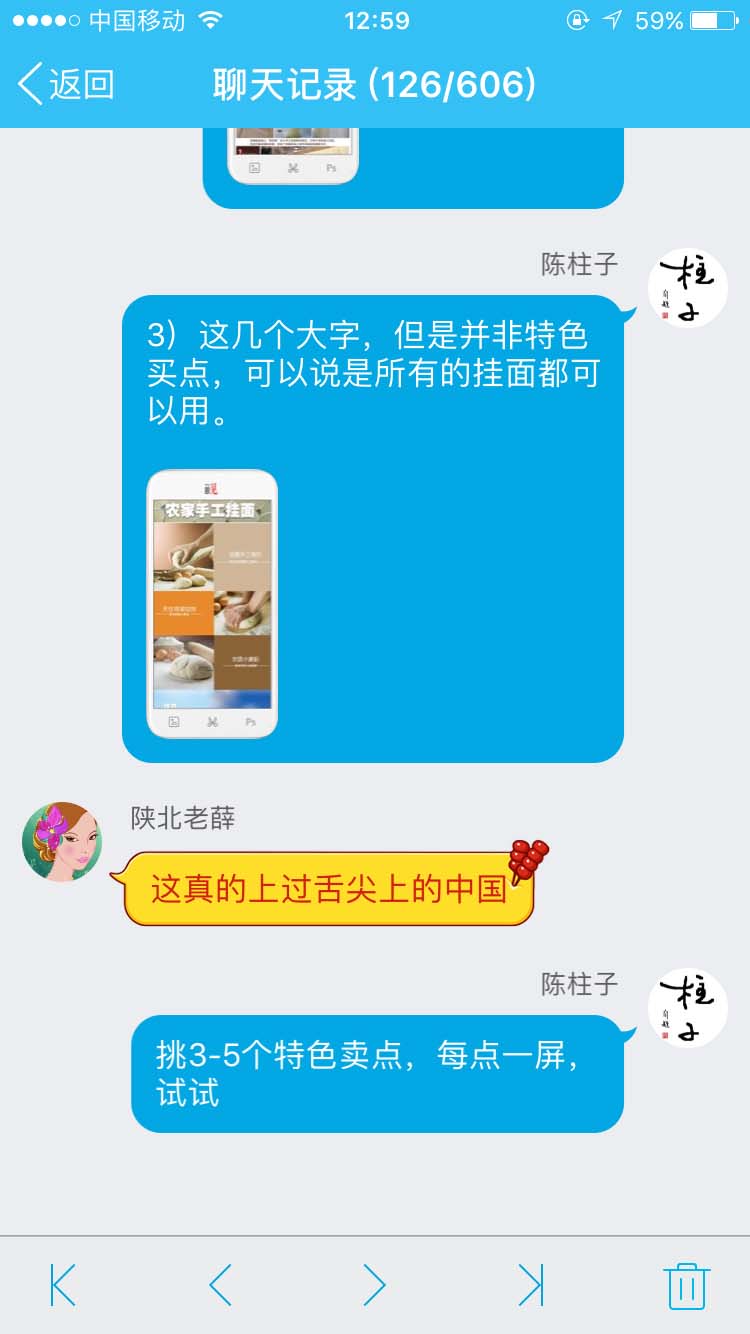Click the Ps icon under the phone preview
Viewport: 750px width, 1334px height.
click(249, 719)
